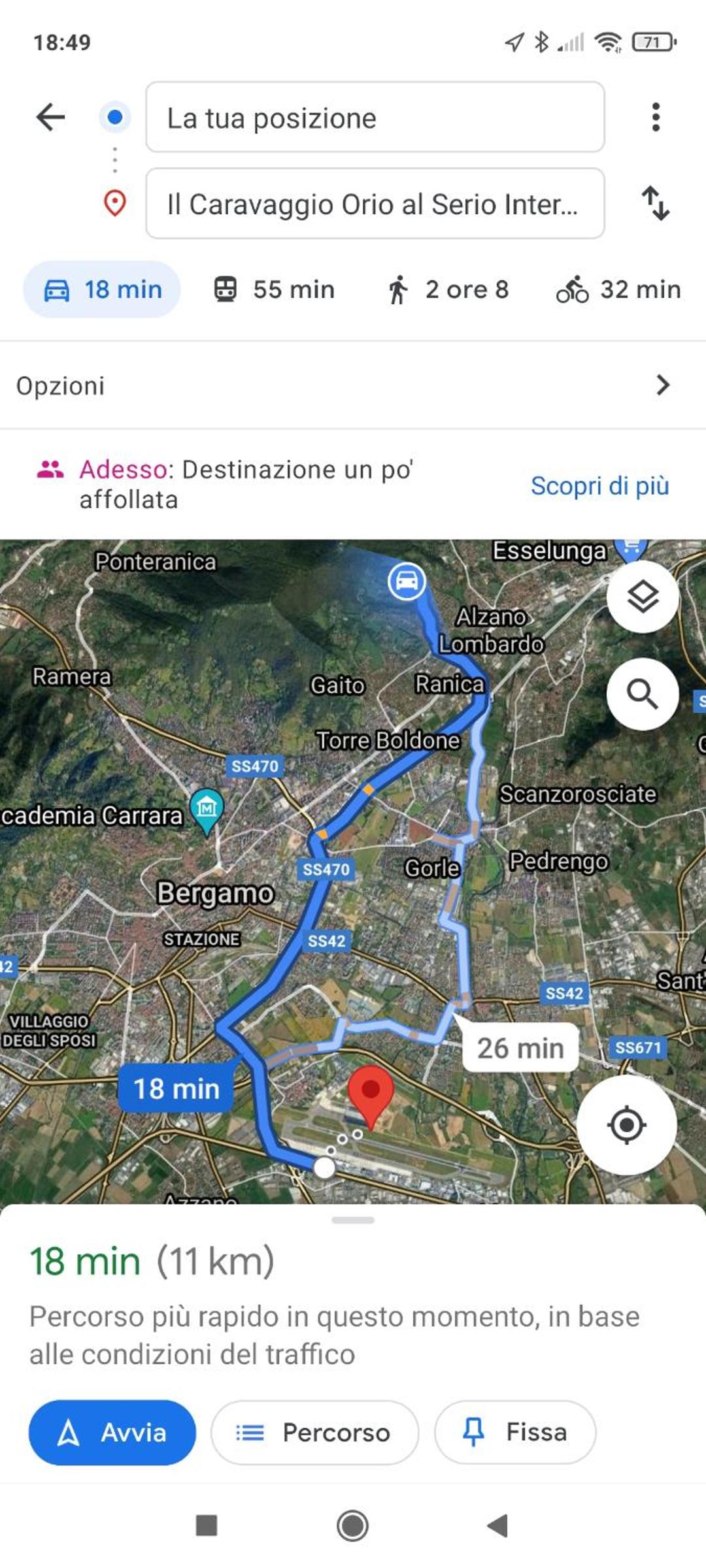Tap 'Scopri di più' link

click(599, 485)
